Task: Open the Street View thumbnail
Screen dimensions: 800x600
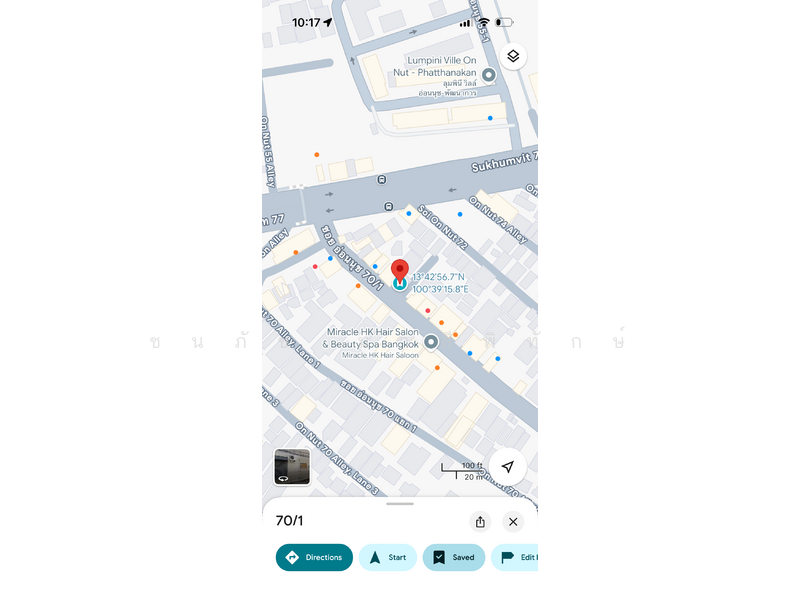Action: click(x=292, y=467)
